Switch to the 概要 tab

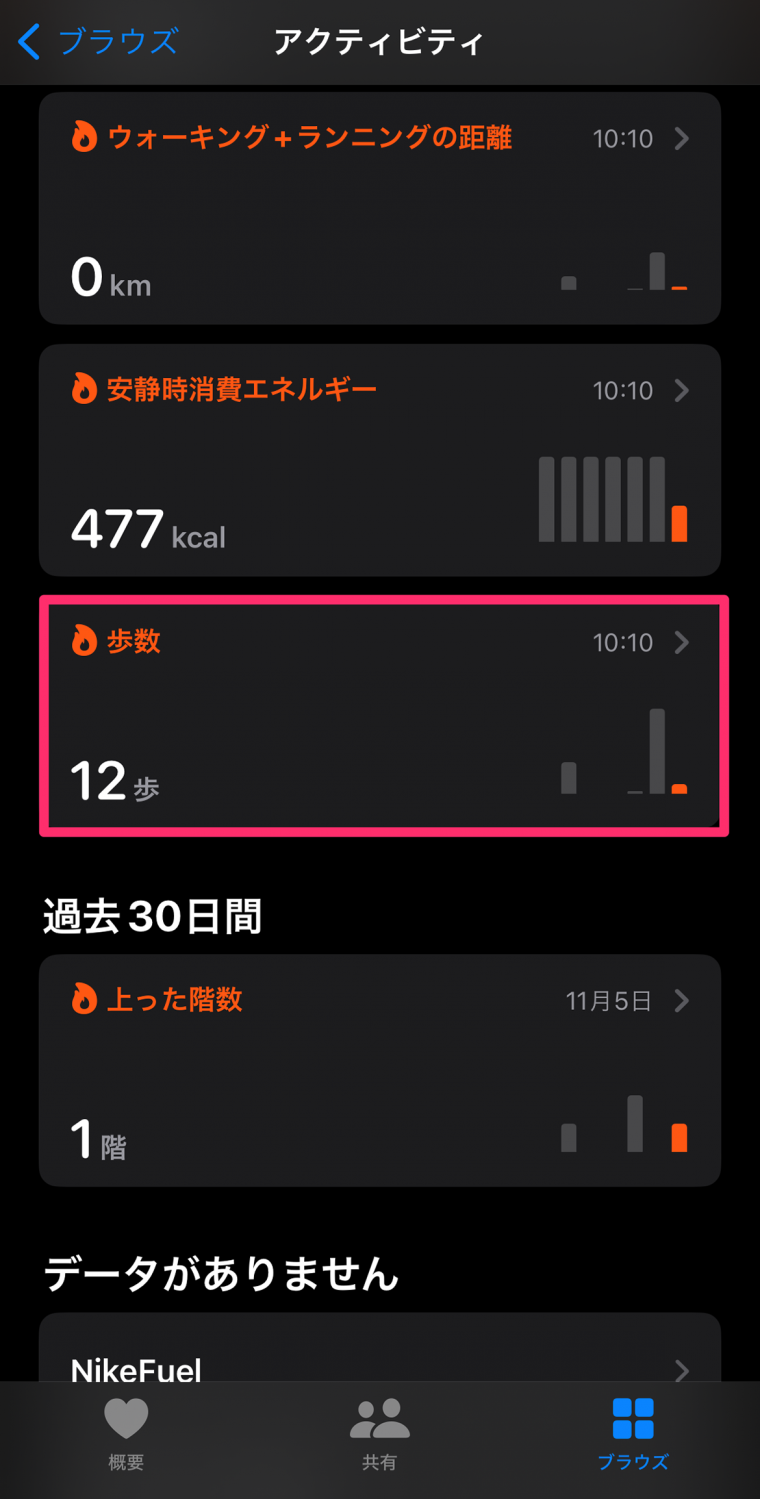pyautogui.click(x=126, y=1434)
